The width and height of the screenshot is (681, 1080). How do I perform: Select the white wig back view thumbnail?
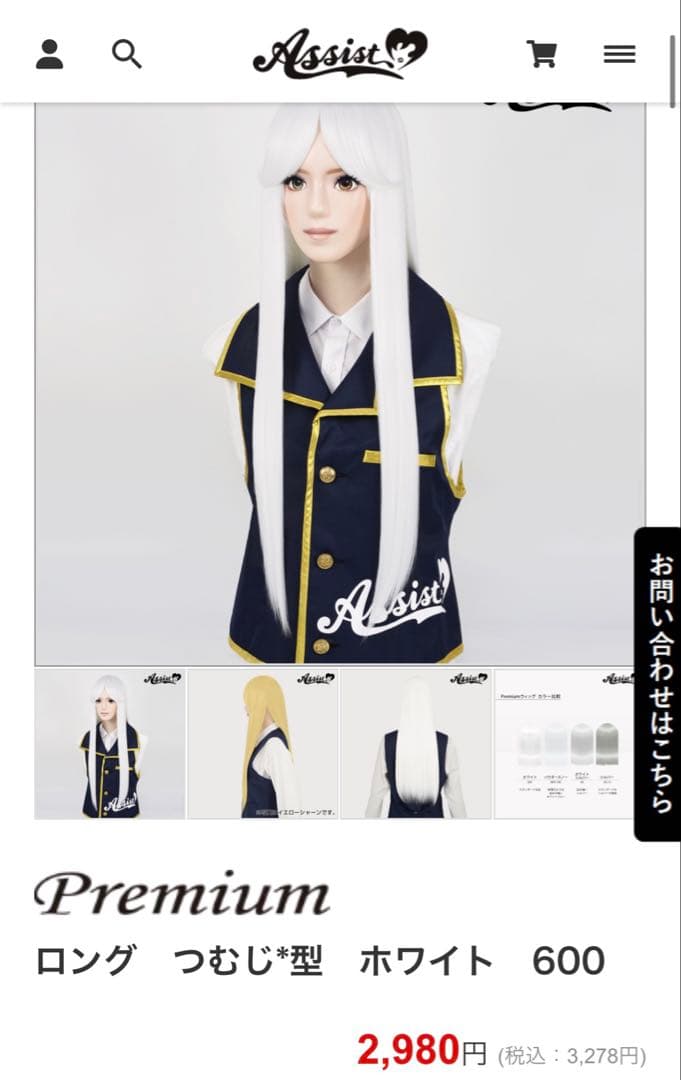click(415, 744)
